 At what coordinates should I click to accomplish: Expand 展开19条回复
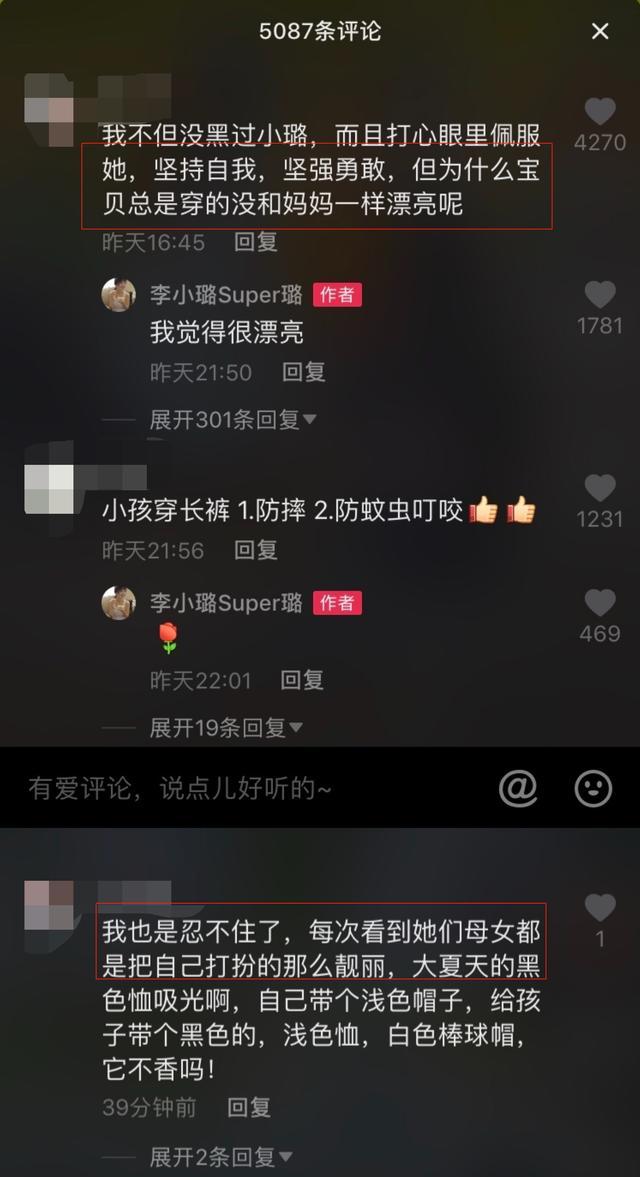coord(225,728)
